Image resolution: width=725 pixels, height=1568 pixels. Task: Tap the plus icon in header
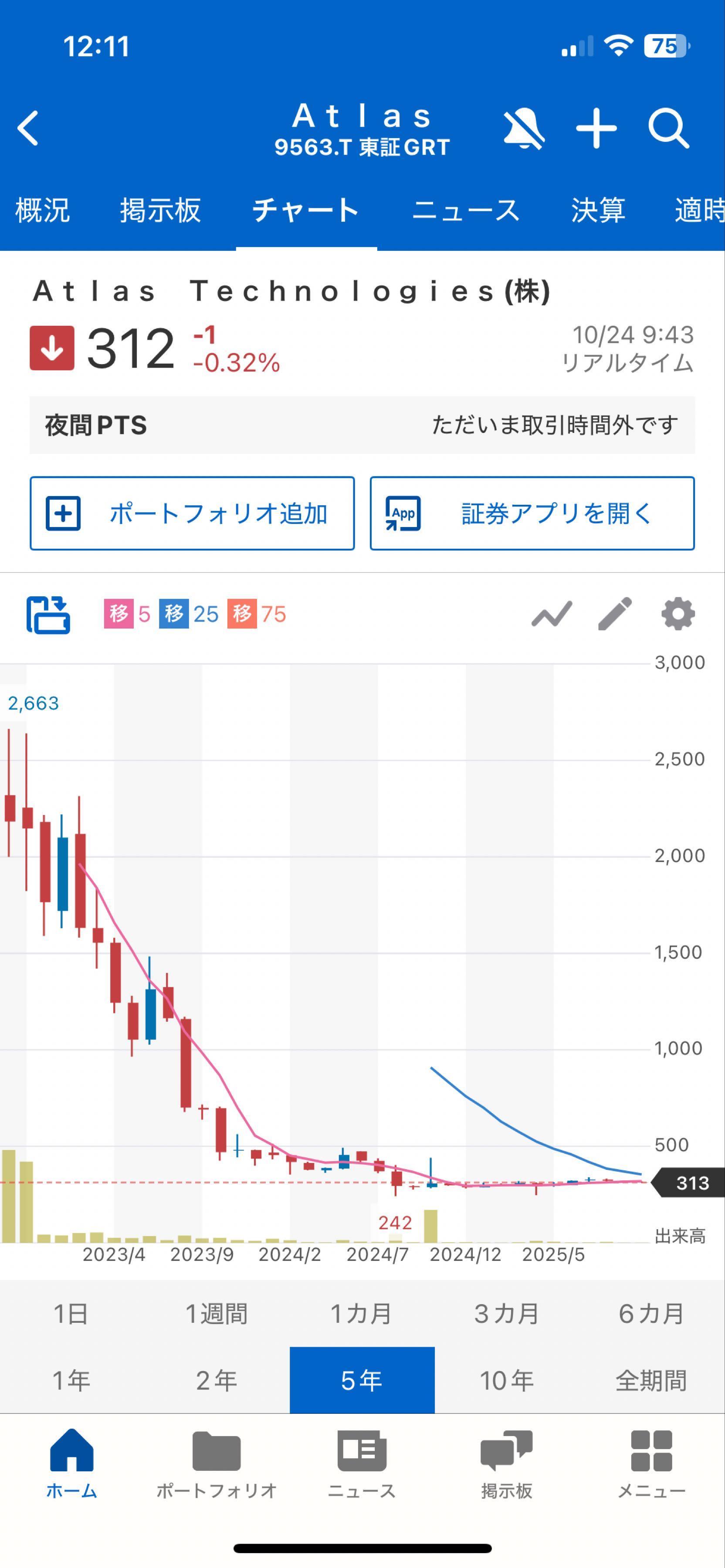click(x=596, y=128)
